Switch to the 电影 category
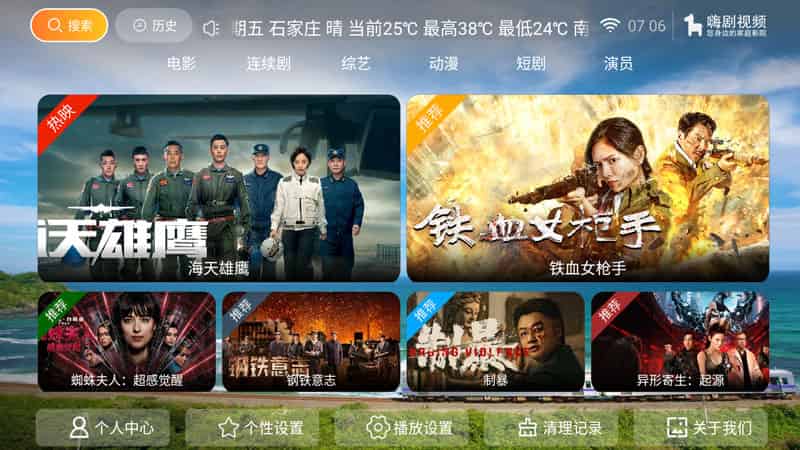The width and height of the screenshot is (800, 450). click(x=181, y=64)
